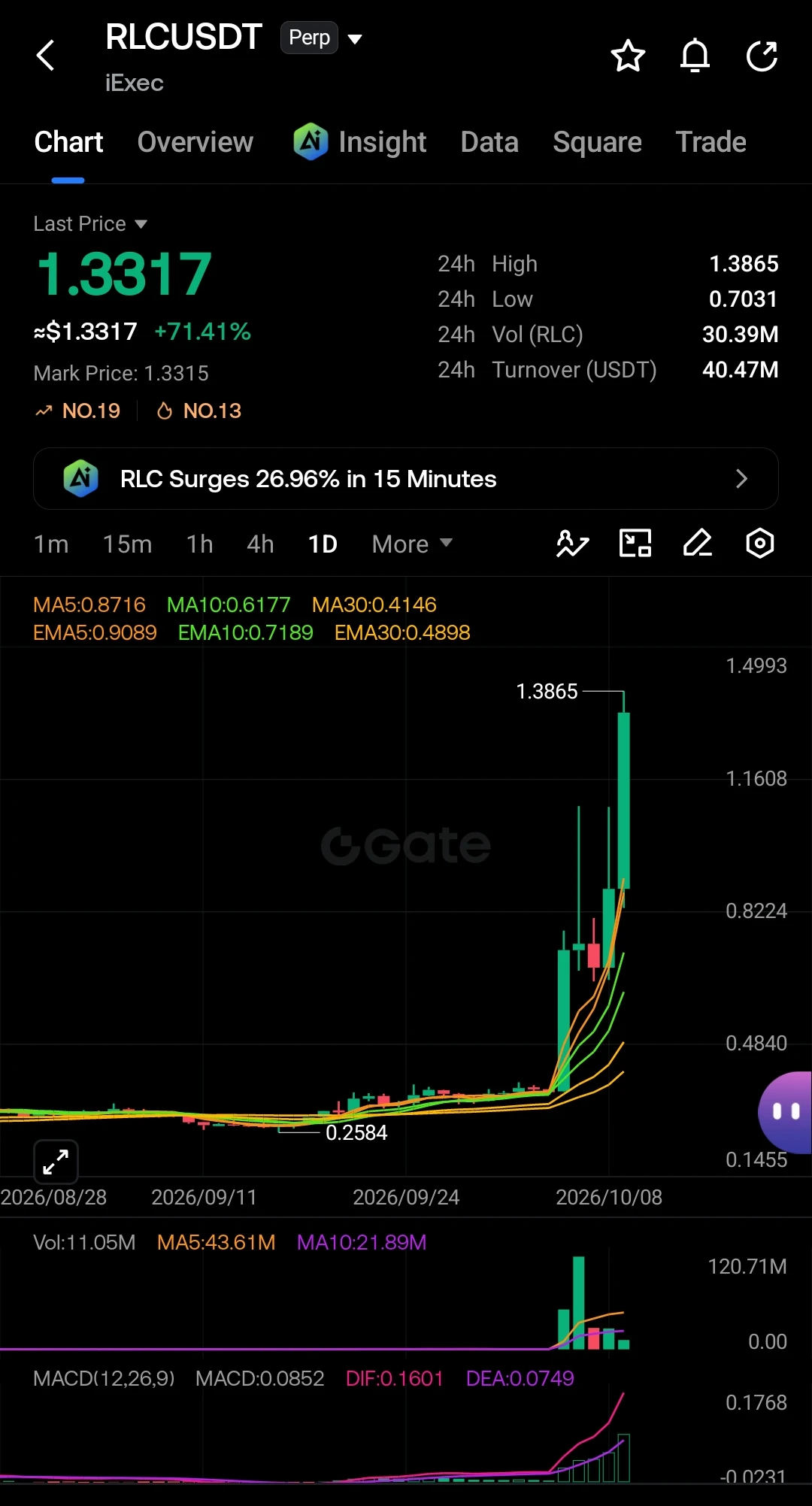This screenshot has width=812, height=1506.
Task: Expand the Last Price dropdown
Action: click(x=90, y=224)
